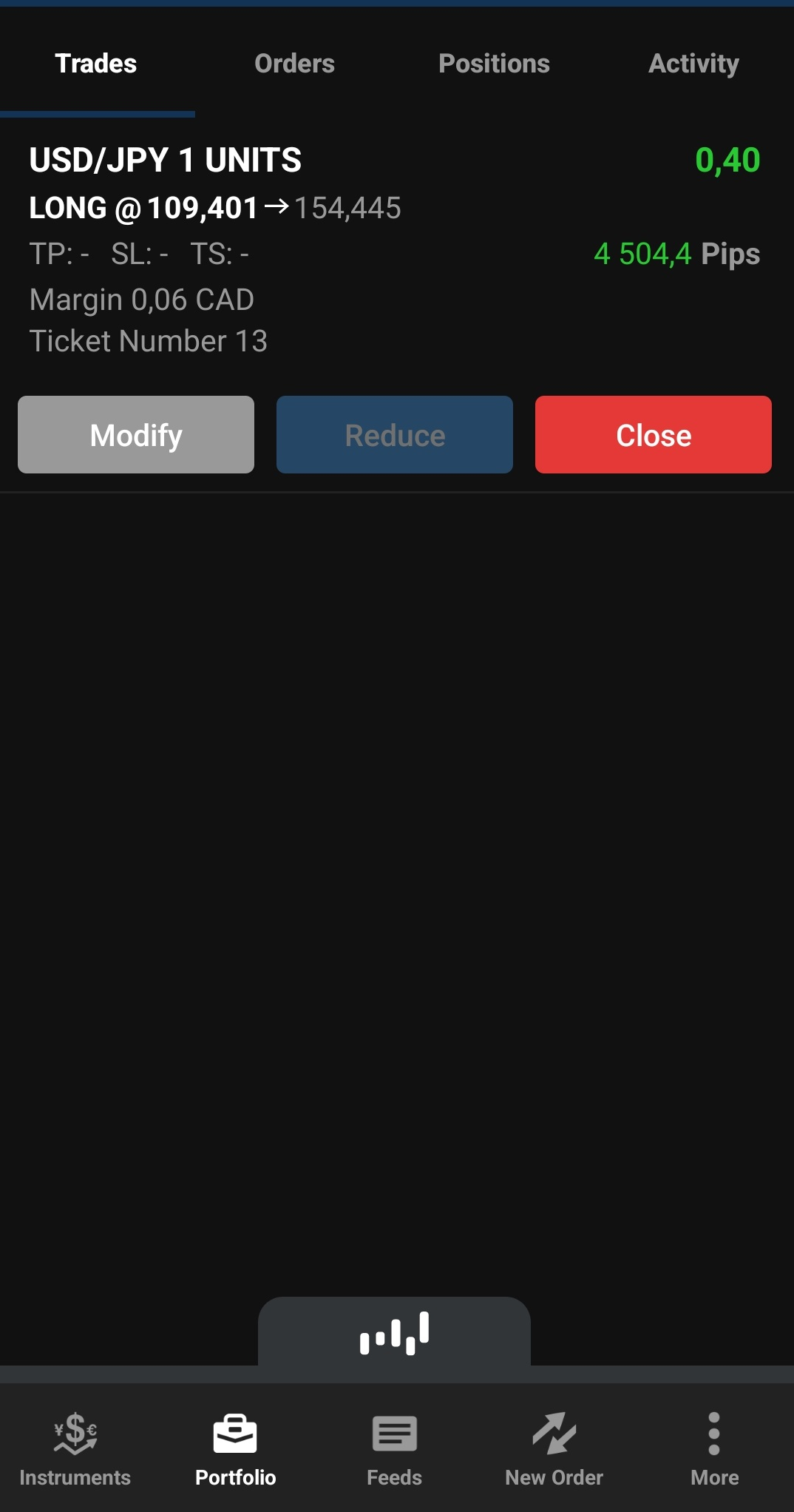Switch to the Orders tab
794x1512 pixels.
coord(294,64)
